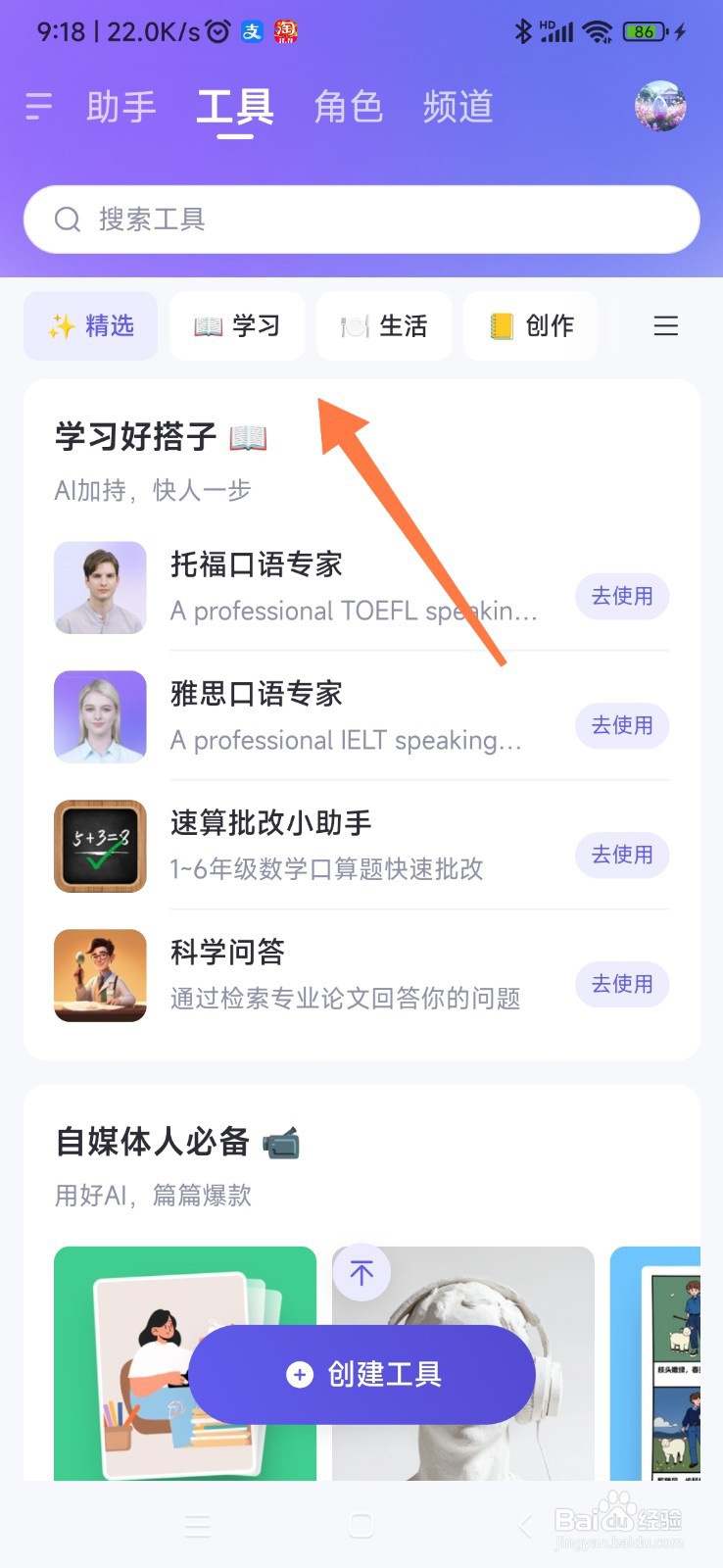Switch to the 角色 tab

[x=347, y=108]
